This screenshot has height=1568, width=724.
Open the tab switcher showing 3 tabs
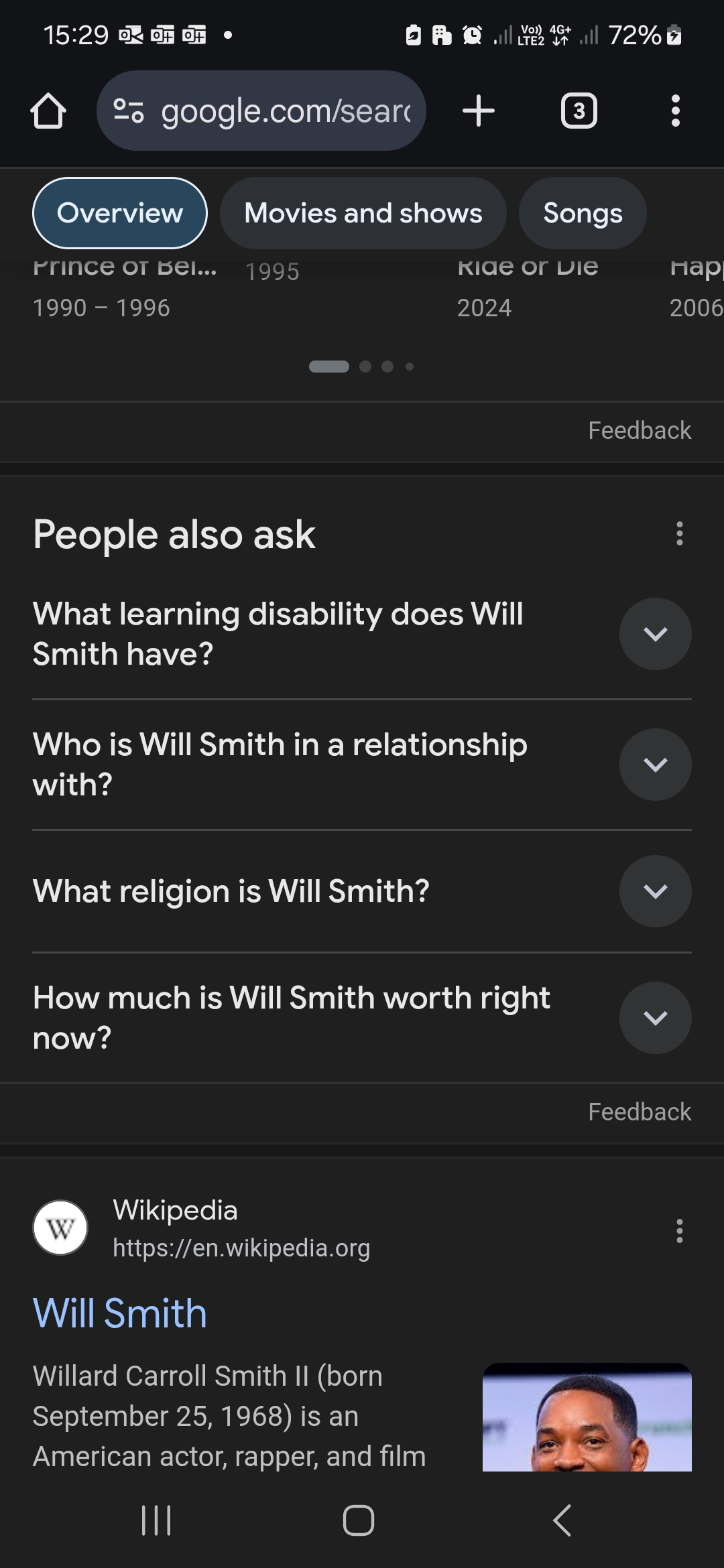[579, 111]
